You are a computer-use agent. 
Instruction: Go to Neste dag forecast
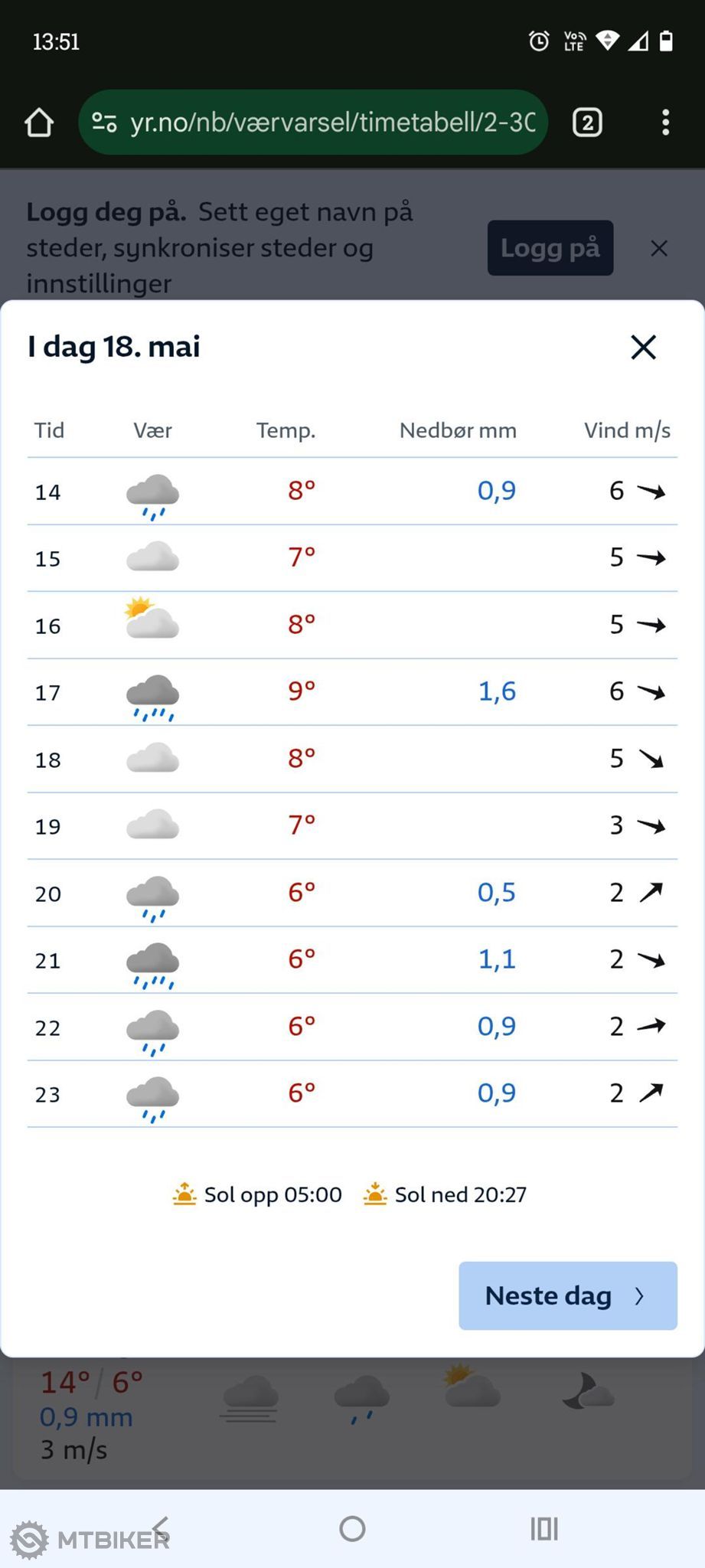[567, 1295]
